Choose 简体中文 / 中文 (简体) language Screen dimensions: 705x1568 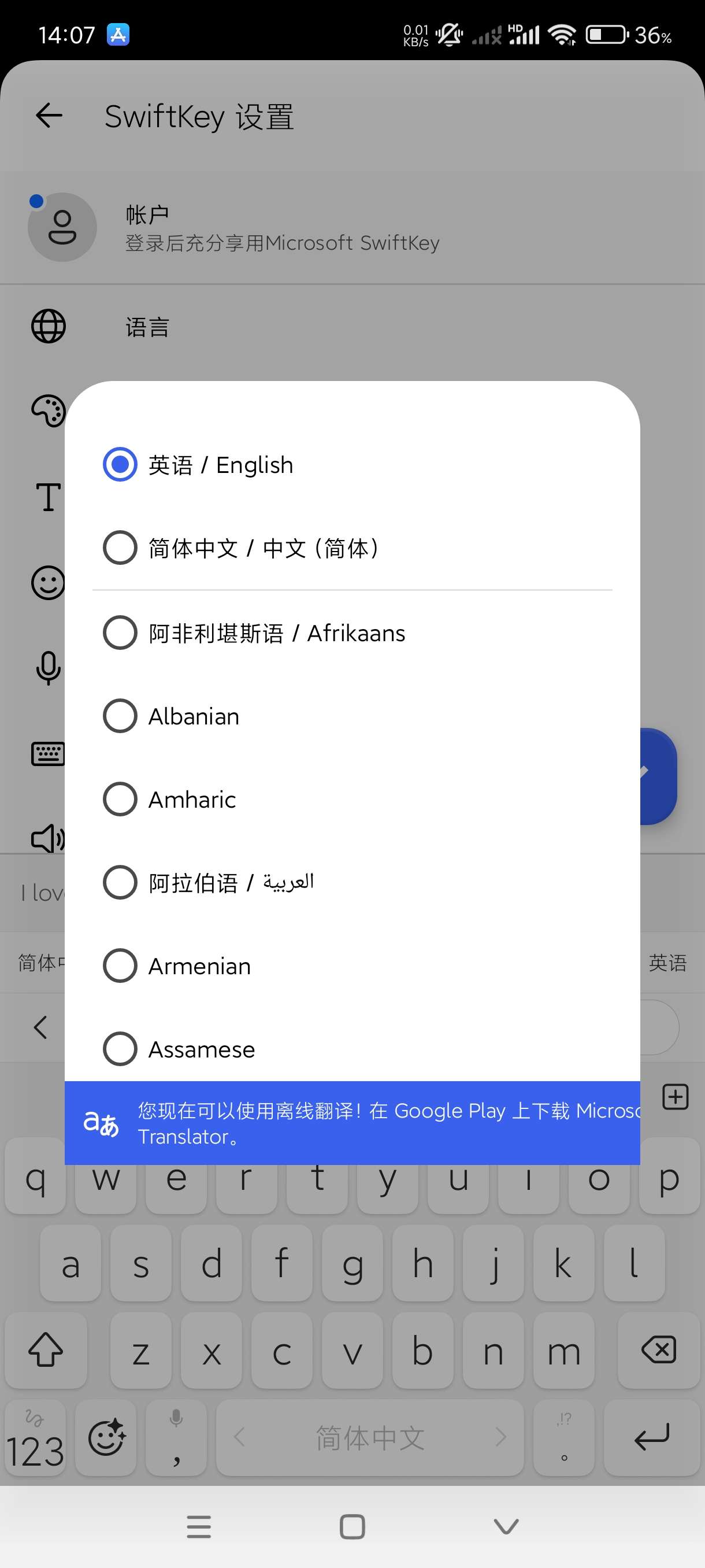(120, 548)
